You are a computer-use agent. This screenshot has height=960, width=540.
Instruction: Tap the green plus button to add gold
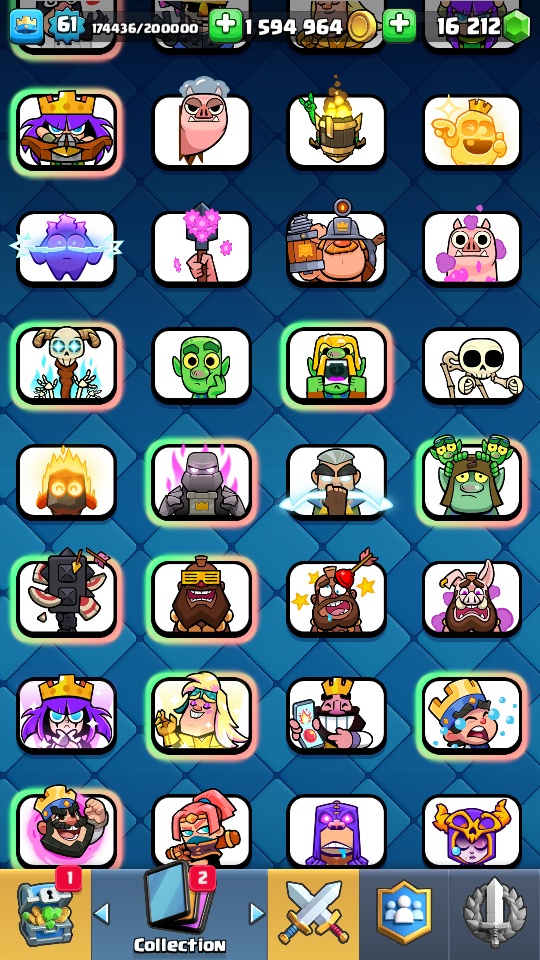(225, 26)
